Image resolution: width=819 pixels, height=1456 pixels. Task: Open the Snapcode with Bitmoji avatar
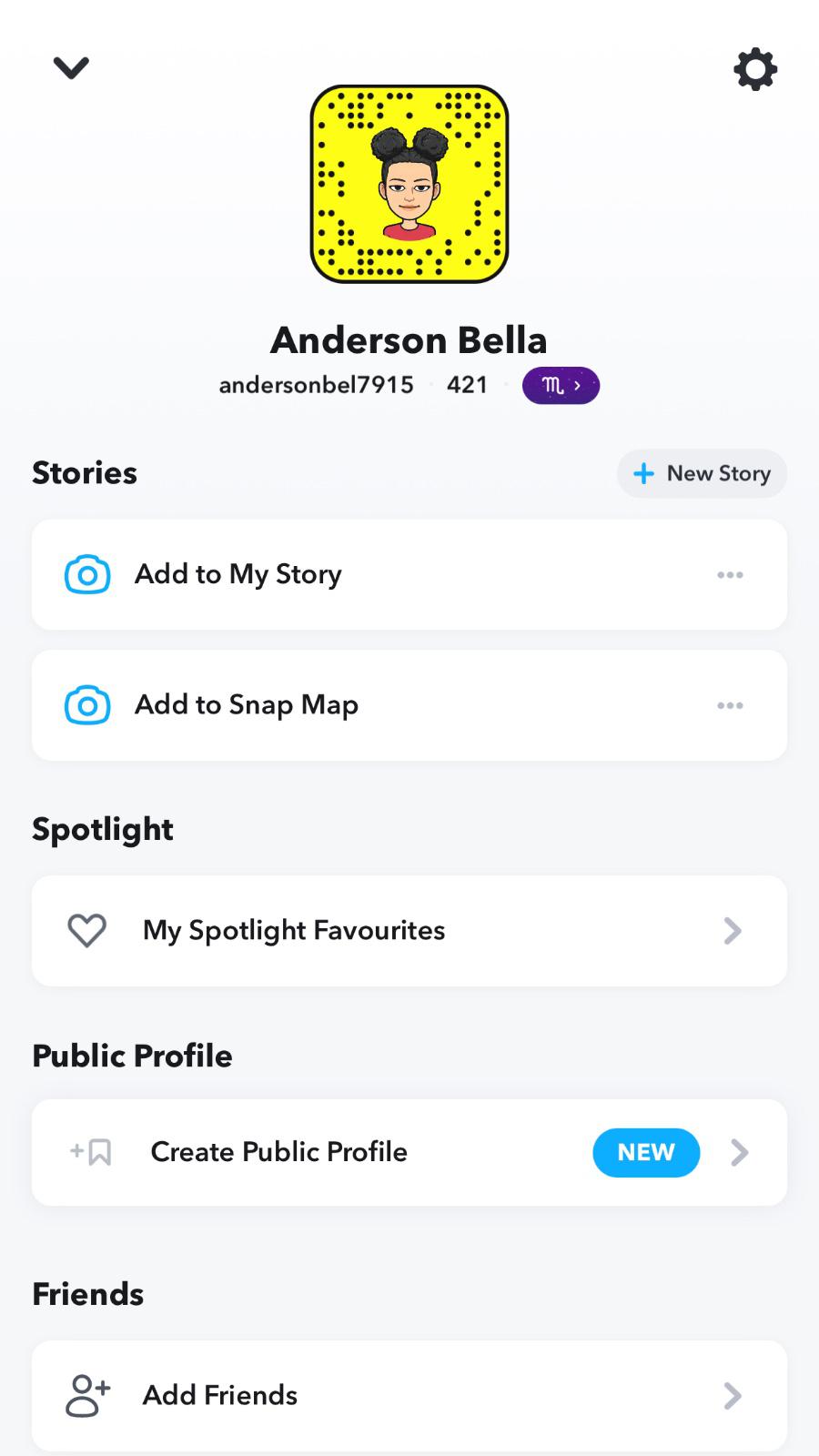[x=409, y=184]
